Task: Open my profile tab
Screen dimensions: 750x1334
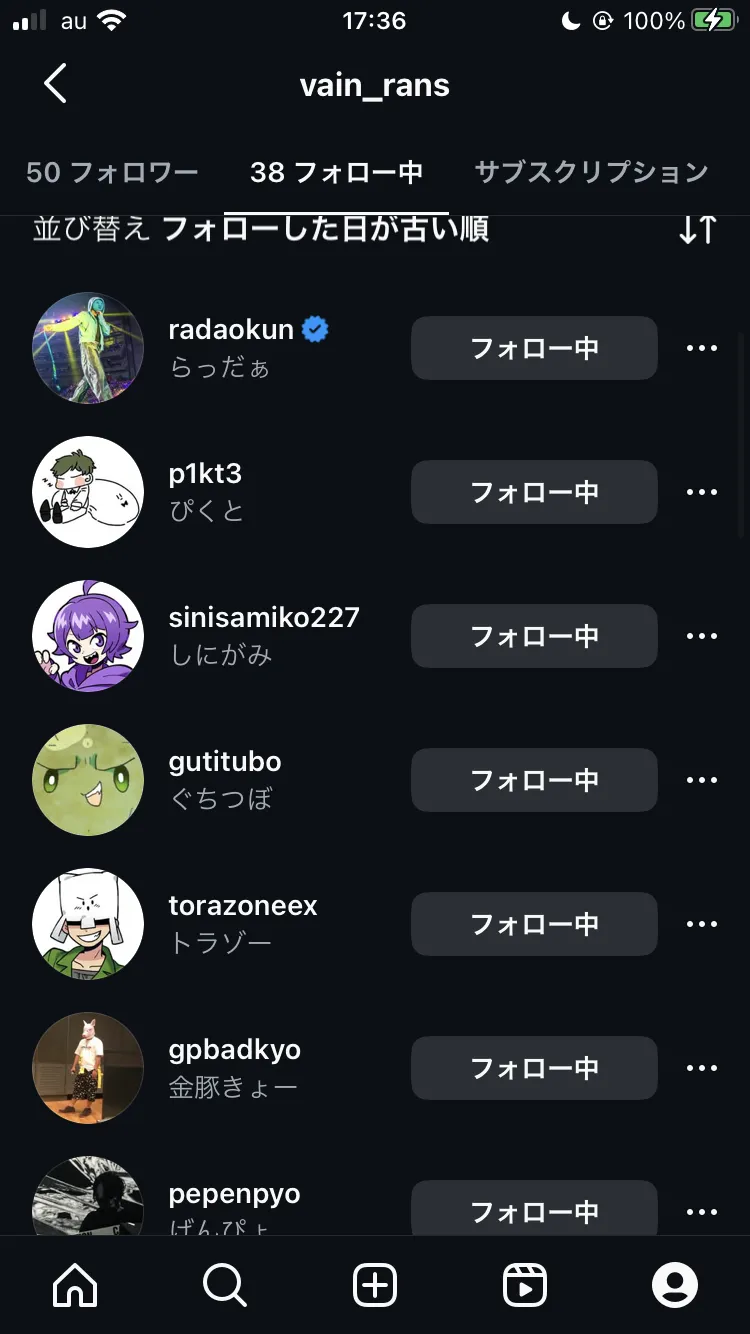Action: (x=675, y=1285)
